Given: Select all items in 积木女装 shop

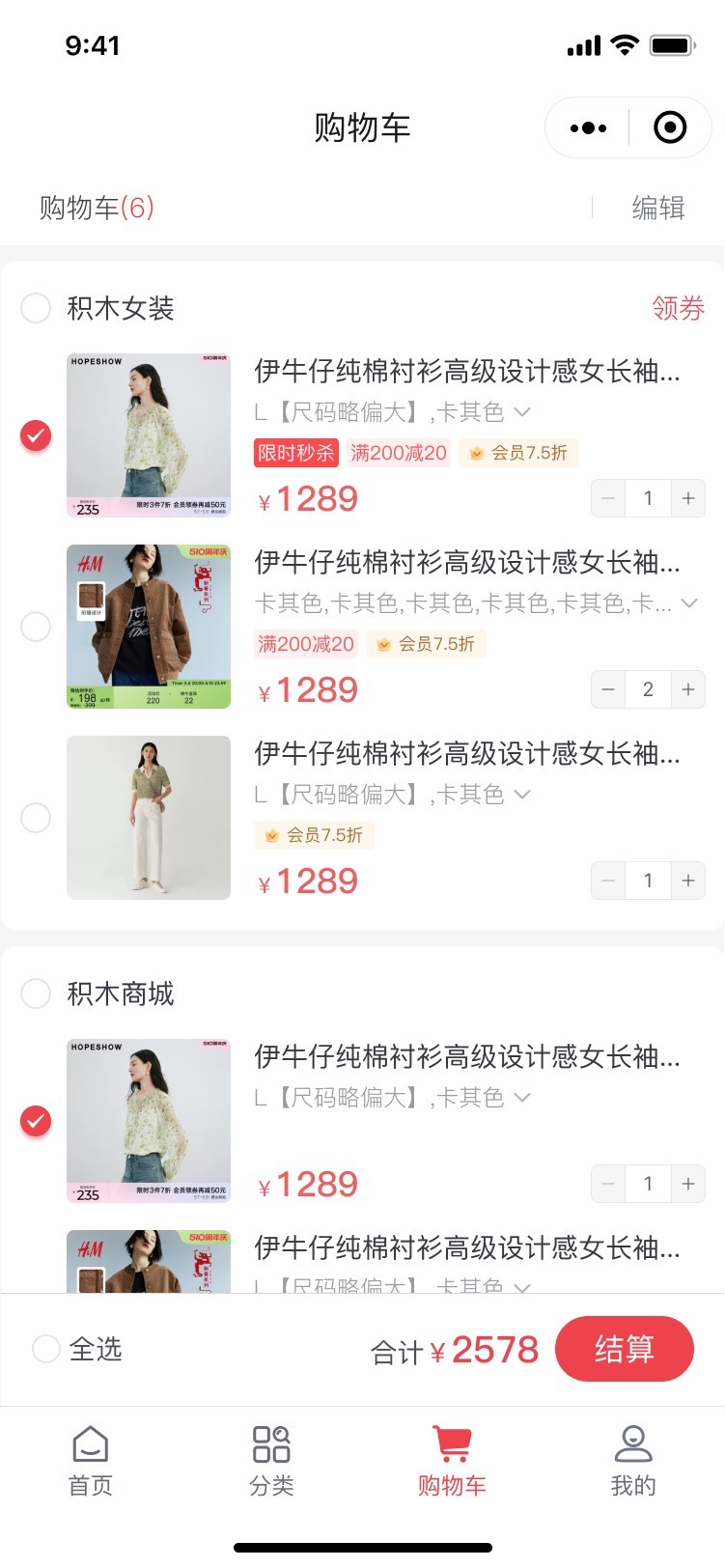Looking at the screenshot, I should [x=36, y=308].
